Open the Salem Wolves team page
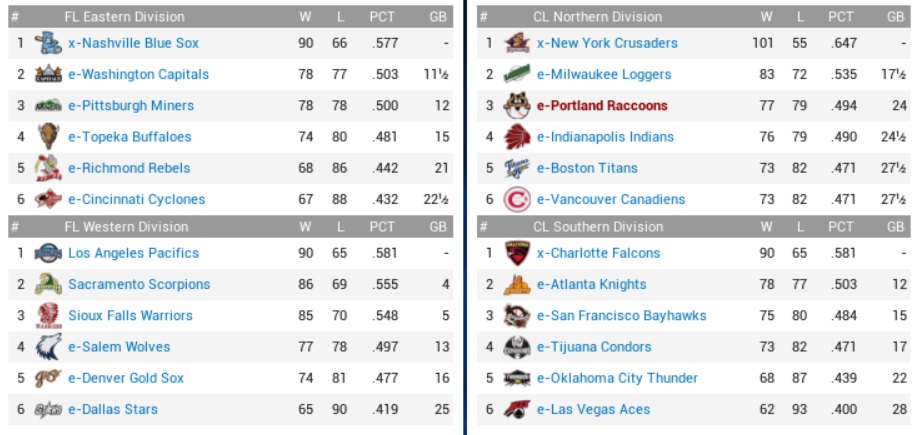916x435 pixels. [x=119, y=347]
